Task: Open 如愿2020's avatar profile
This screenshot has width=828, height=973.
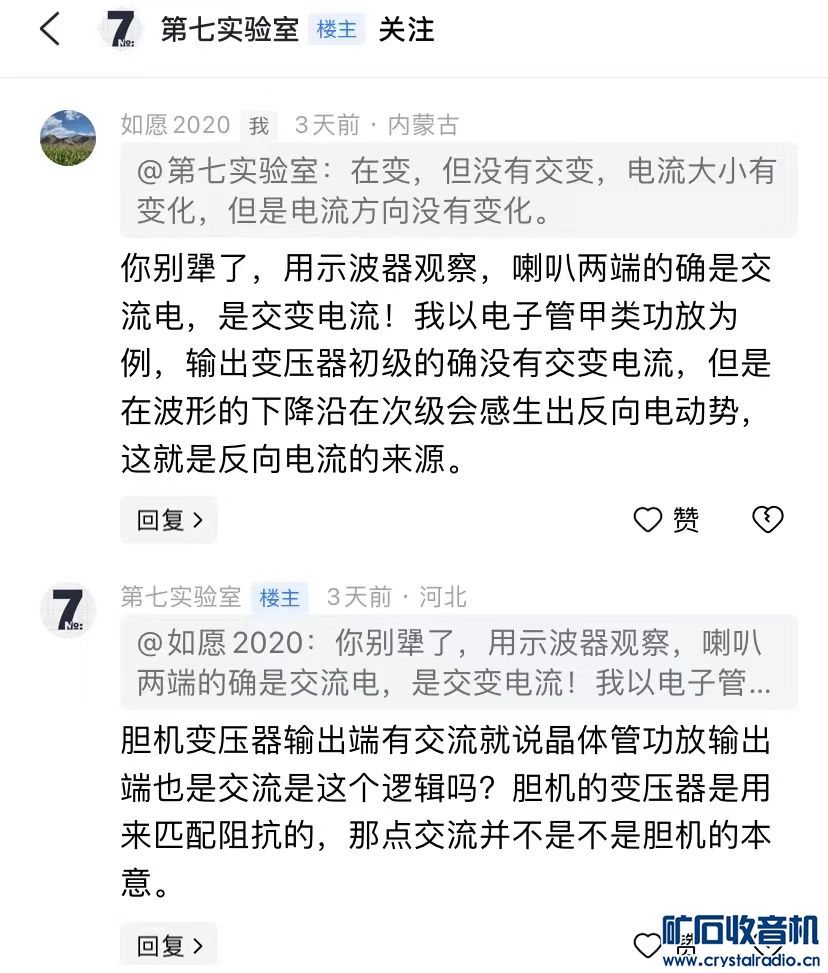Action: point(68,138)
